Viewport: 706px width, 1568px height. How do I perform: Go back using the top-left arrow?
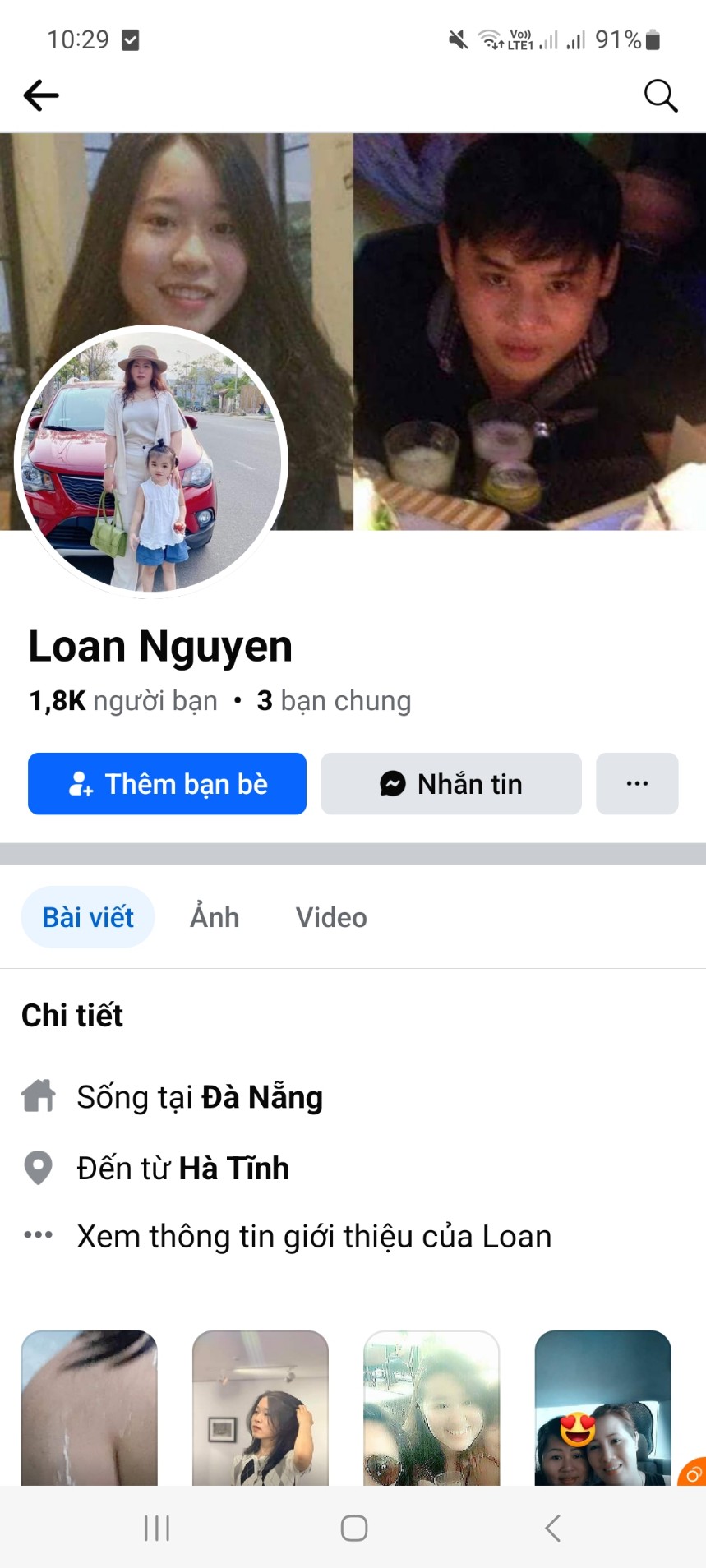41,95
